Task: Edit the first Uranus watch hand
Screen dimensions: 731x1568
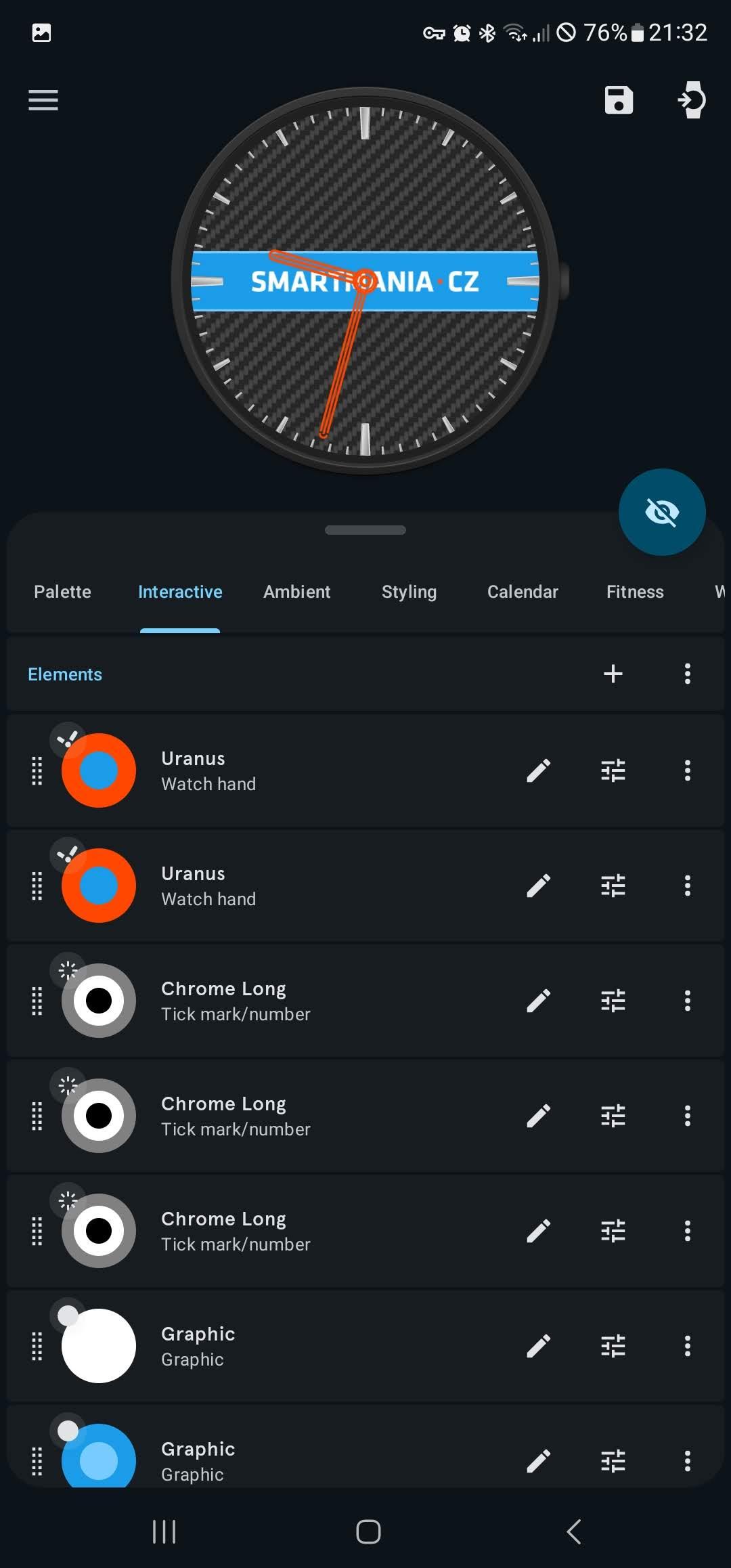Action: click(539, 770)
